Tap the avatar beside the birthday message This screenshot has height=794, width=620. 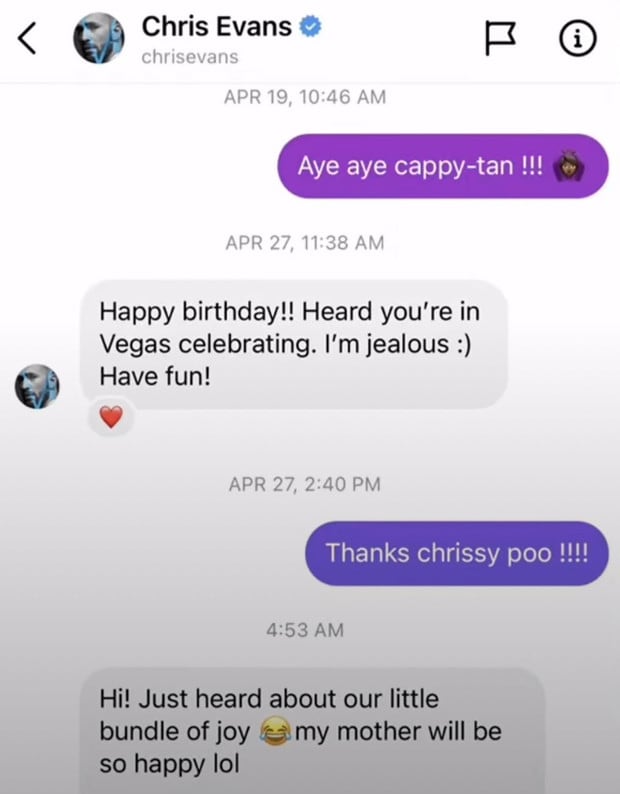[x=39, y=386]
